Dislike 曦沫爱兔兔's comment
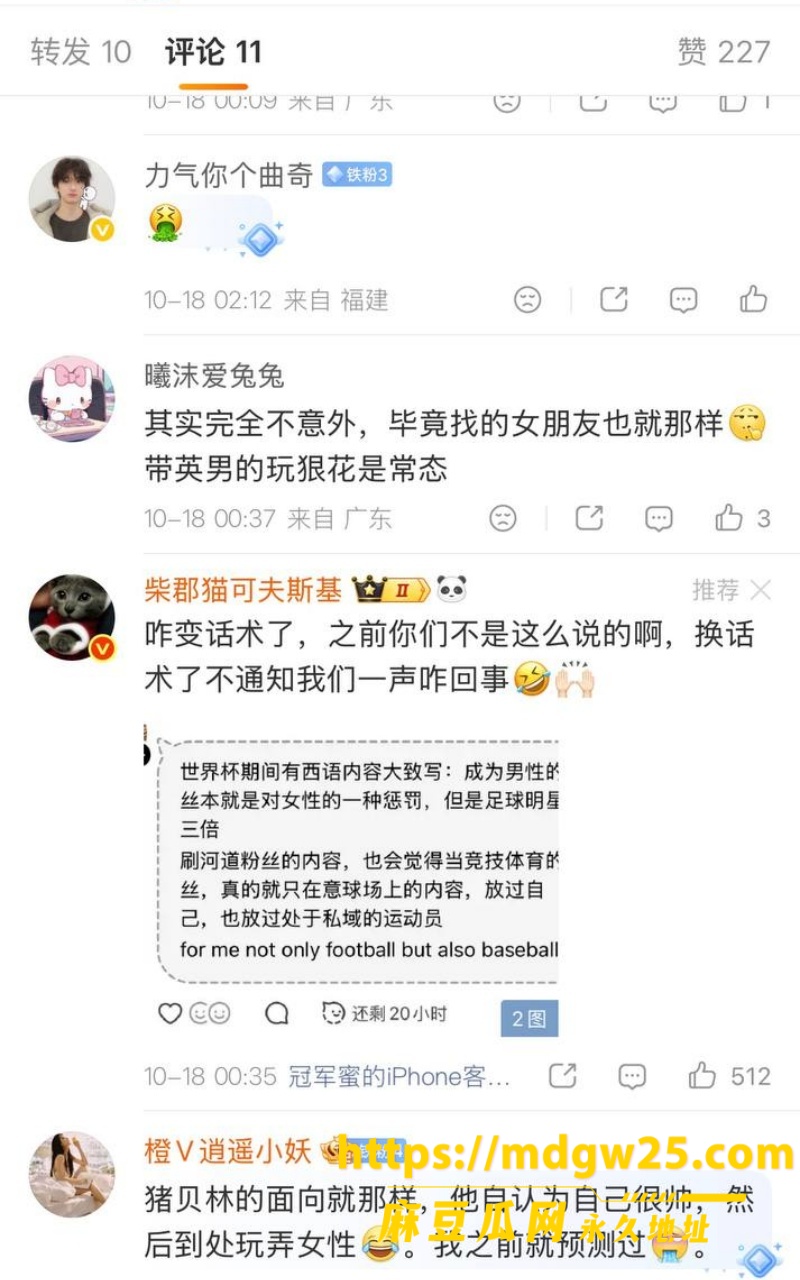The image size is (800, 1280). [503, 518]
